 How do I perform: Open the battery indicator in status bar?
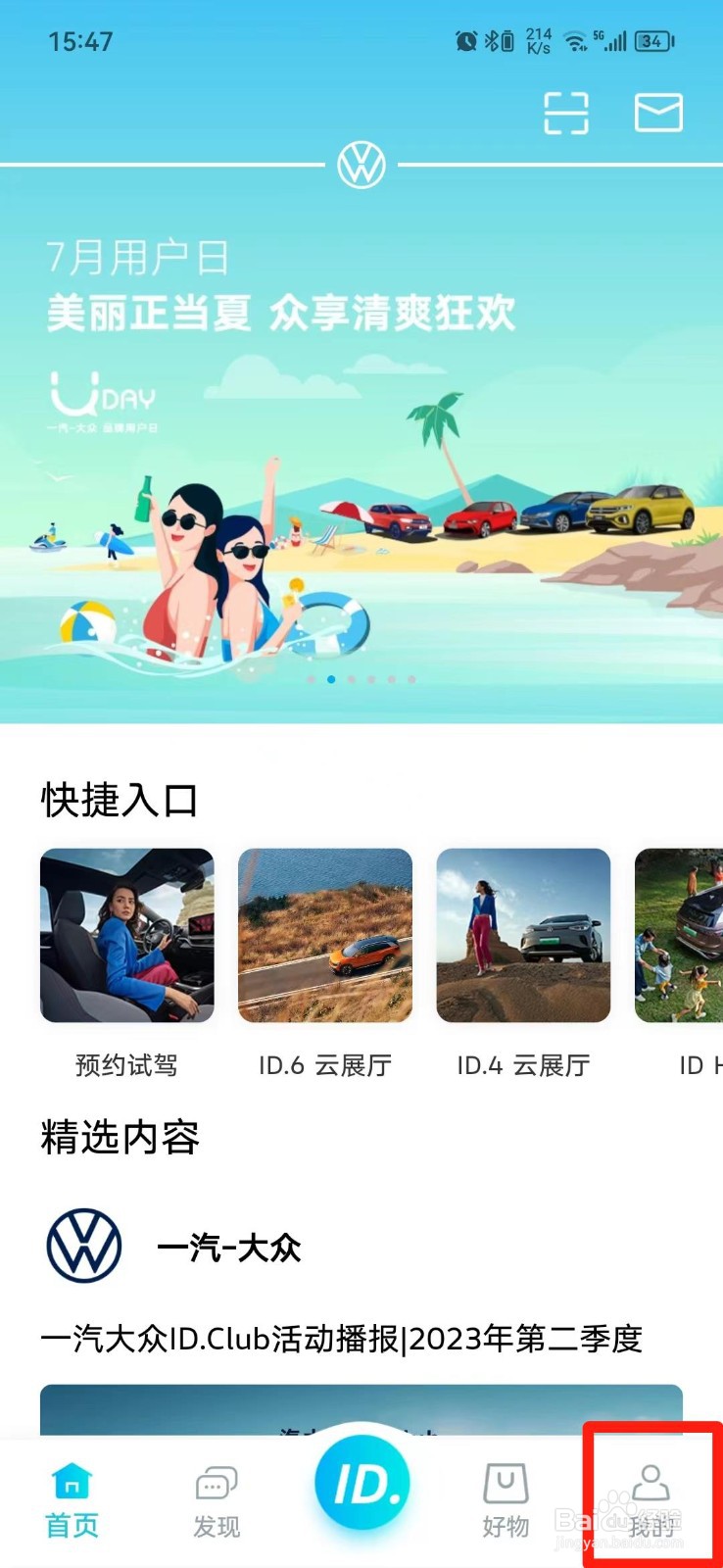point(650,40)
